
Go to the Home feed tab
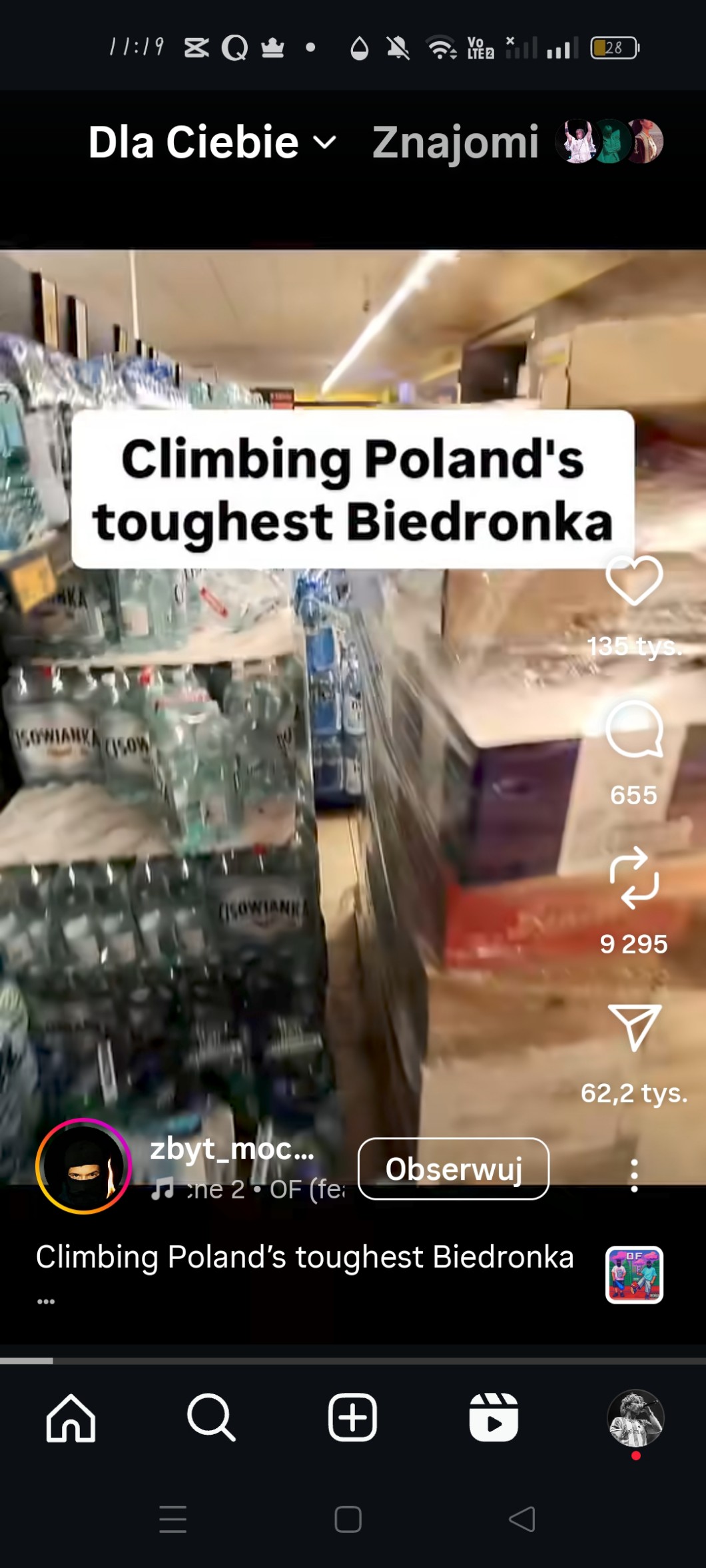71,1418
